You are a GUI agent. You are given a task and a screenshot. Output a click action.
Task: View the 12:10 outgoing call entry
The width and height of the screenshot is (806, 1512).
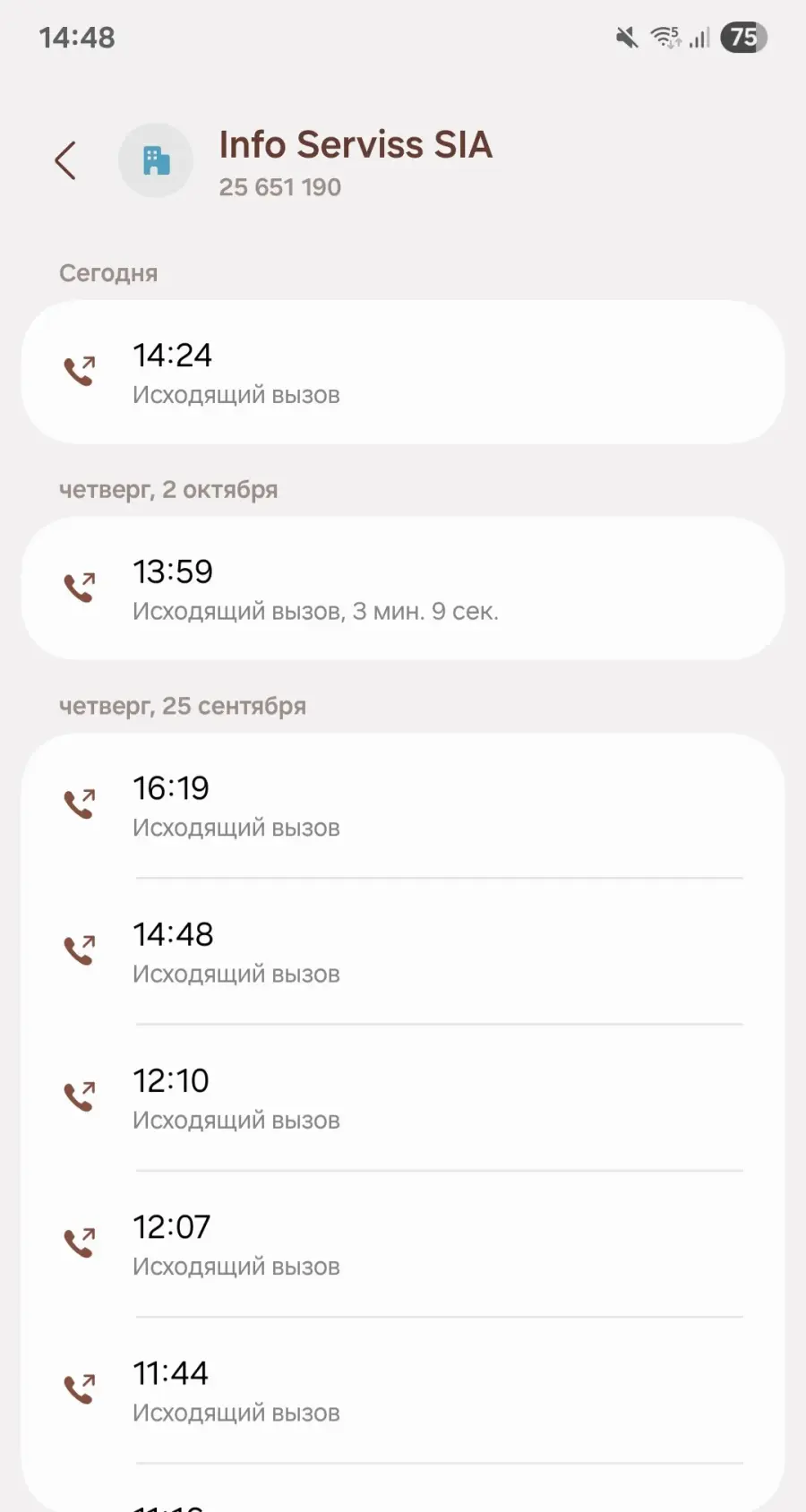coord(403,1098)
